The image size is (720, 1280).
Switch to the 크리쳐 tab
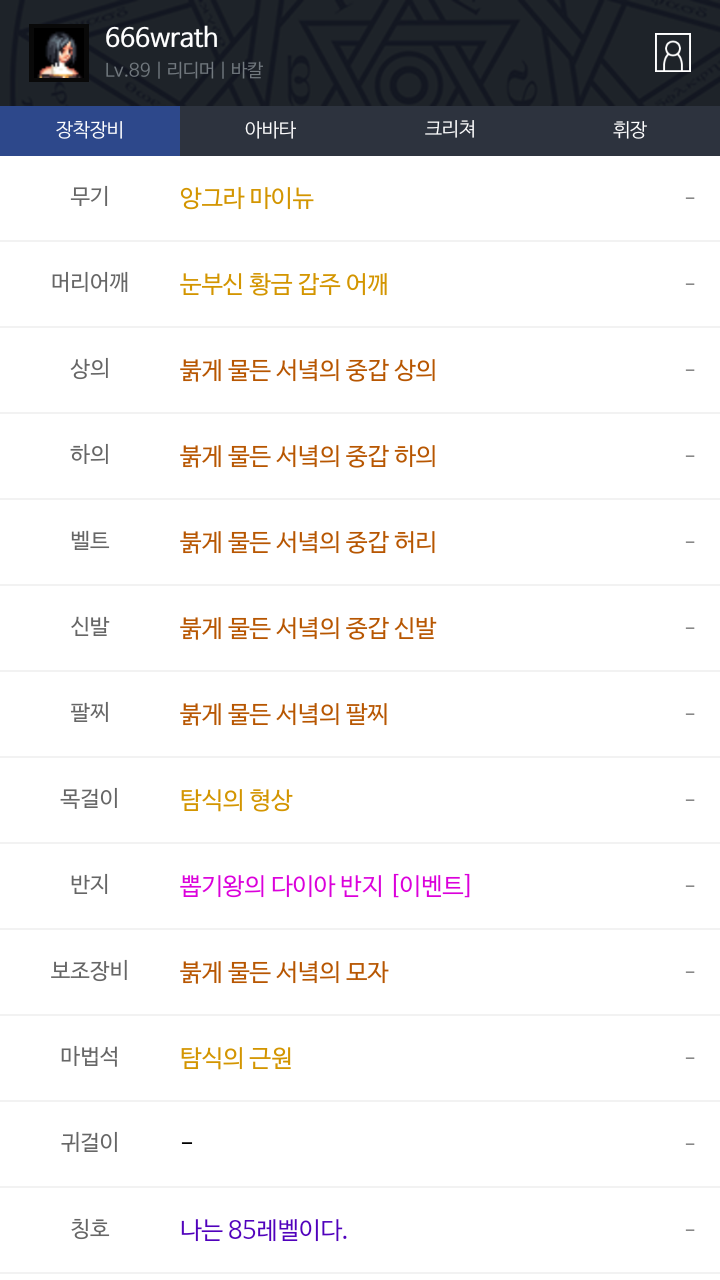[x=450, y=130]
